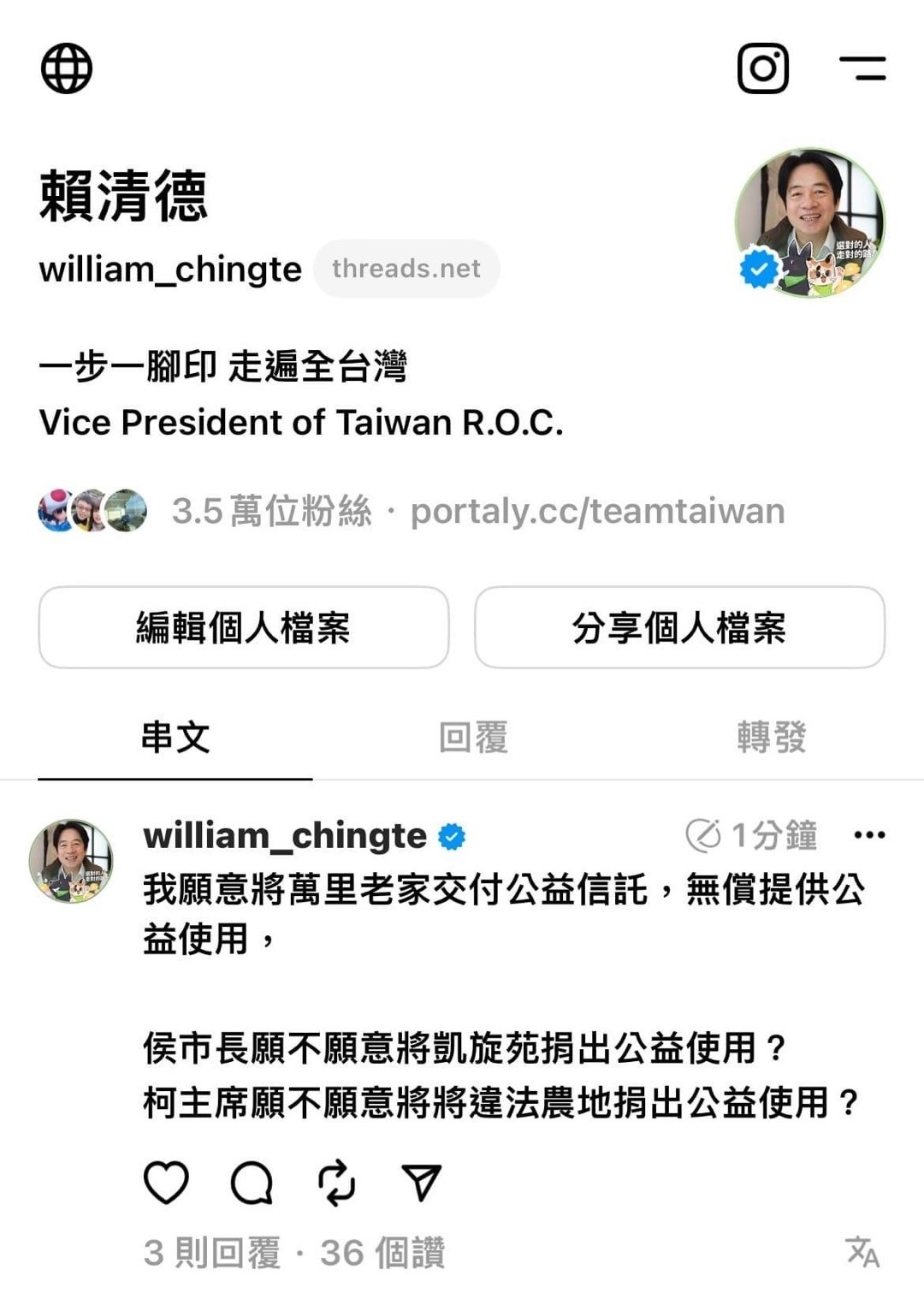View the 3 則回覆 replies
Image resolution: width=924 pixels, height=1299 pixels.
pyautogui.click(x=211, y=1253)
